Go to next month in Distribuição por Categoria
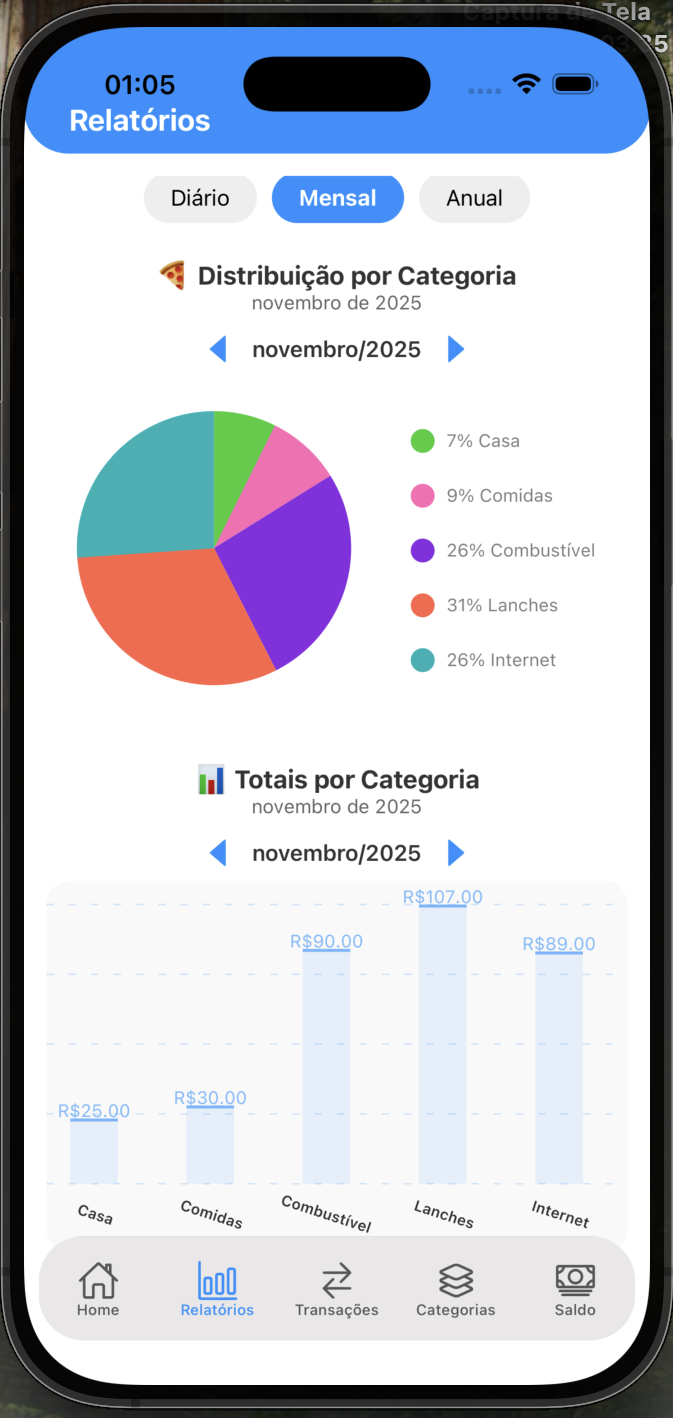 pos(456,349)
